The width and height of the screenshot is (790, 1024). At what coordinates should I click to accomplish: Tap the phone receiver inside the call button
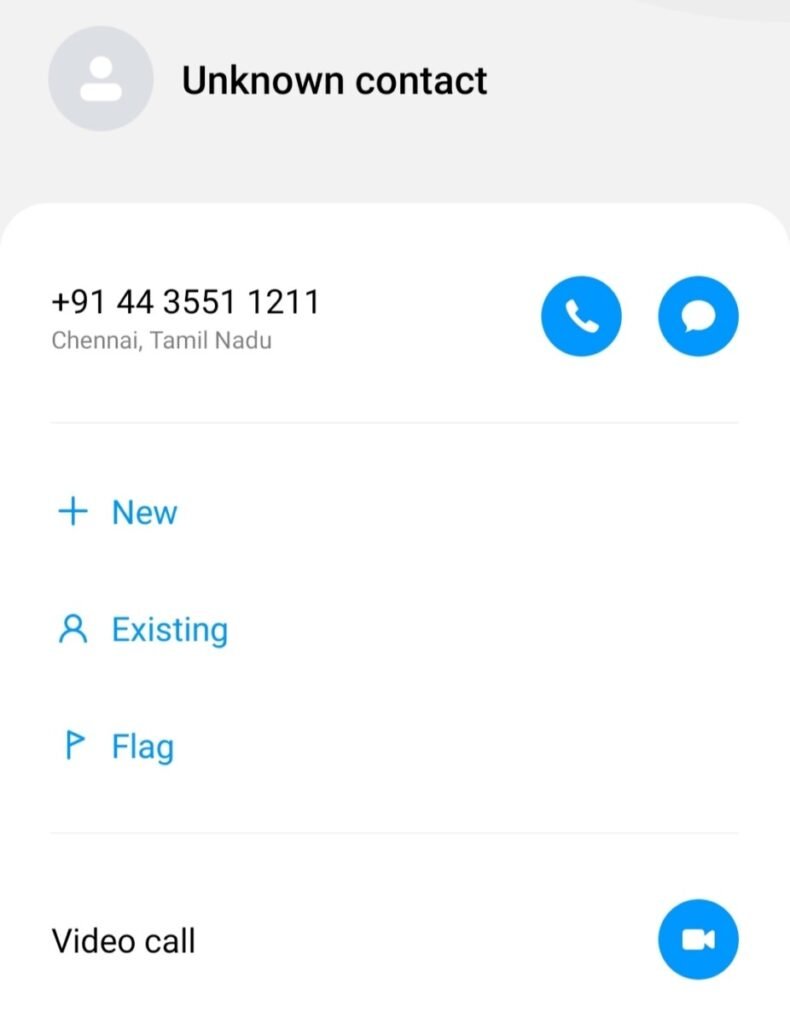(x=581, y=315)
